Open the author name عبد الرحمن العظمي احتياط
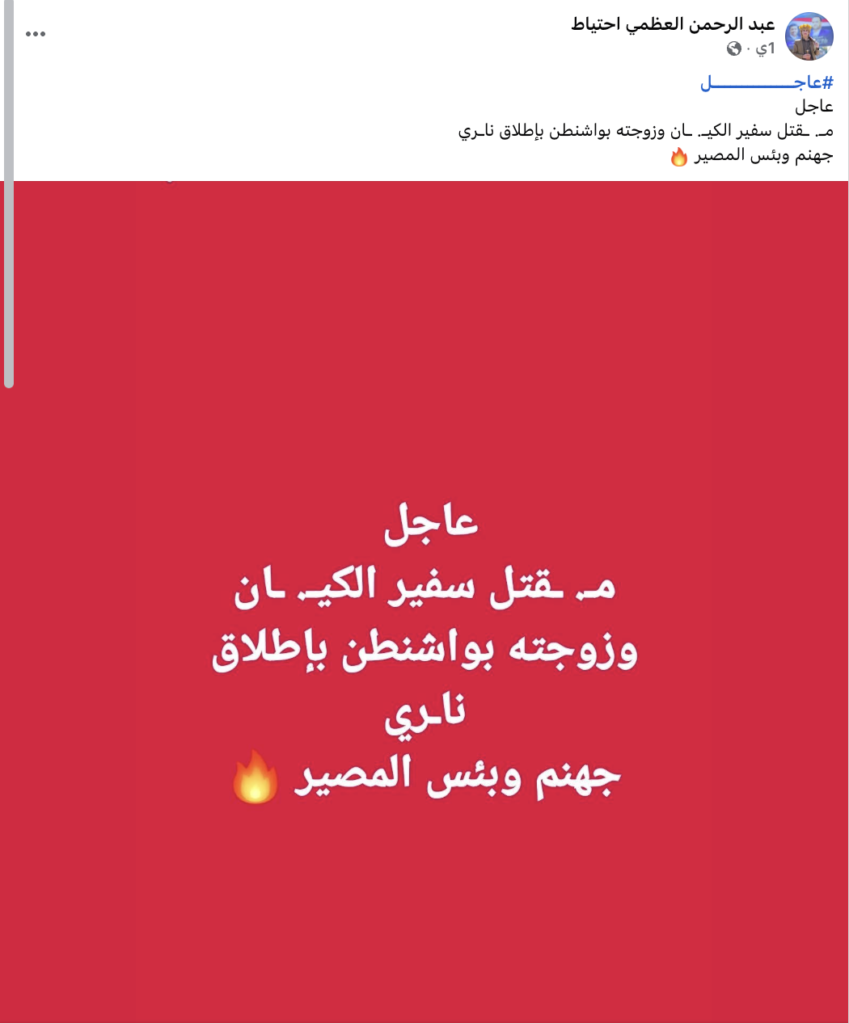Image resolution: width=849 pixels, height=1024 pixels. tap(678, 24)
